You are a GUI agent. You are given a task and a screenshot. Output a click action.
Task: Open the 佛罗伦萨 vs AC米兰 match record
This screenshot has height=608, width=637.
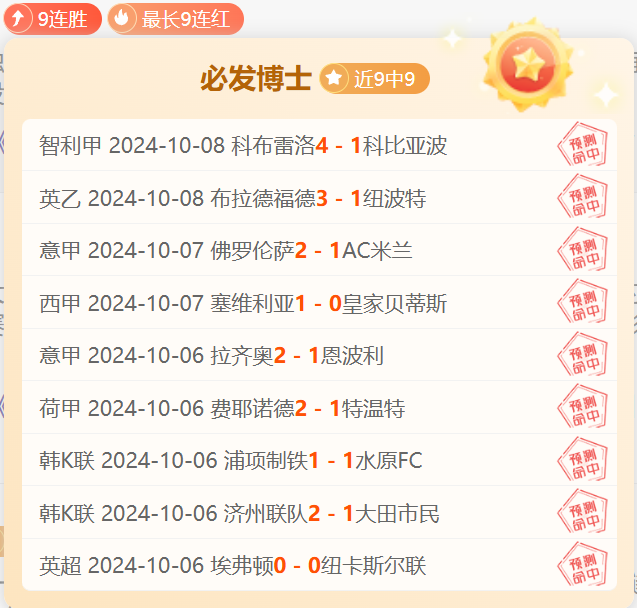[300, 251]
